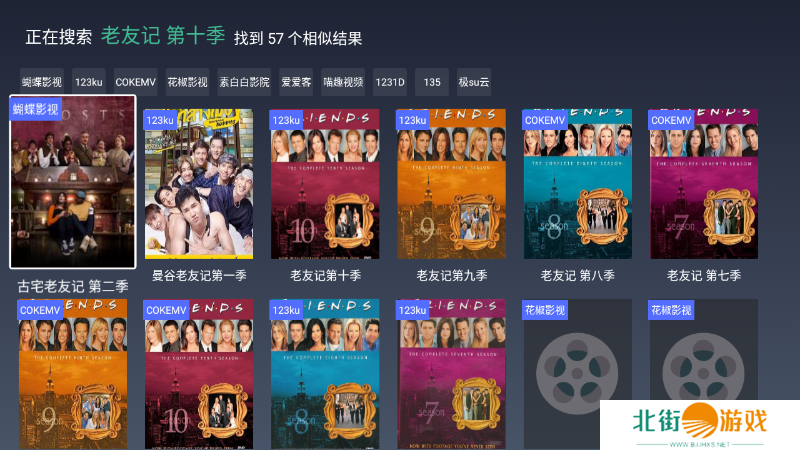Image resolution: width=800 pixels, height=450 pixels.
Task: Filter results by 蝴蝶影视 source
Action: point(42,82)
